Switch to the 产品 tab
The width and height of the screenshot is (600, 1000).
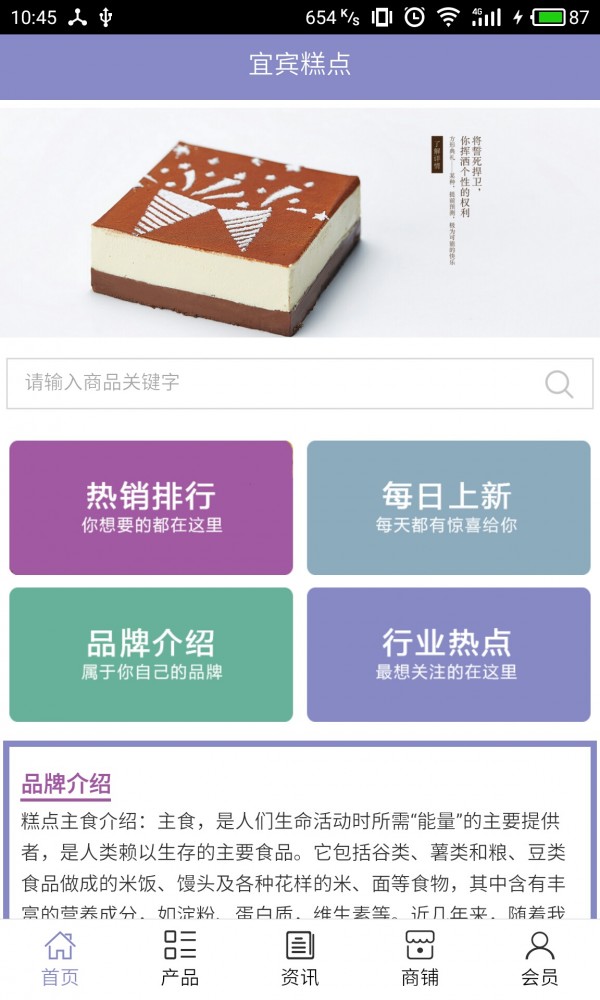(180, 958)
